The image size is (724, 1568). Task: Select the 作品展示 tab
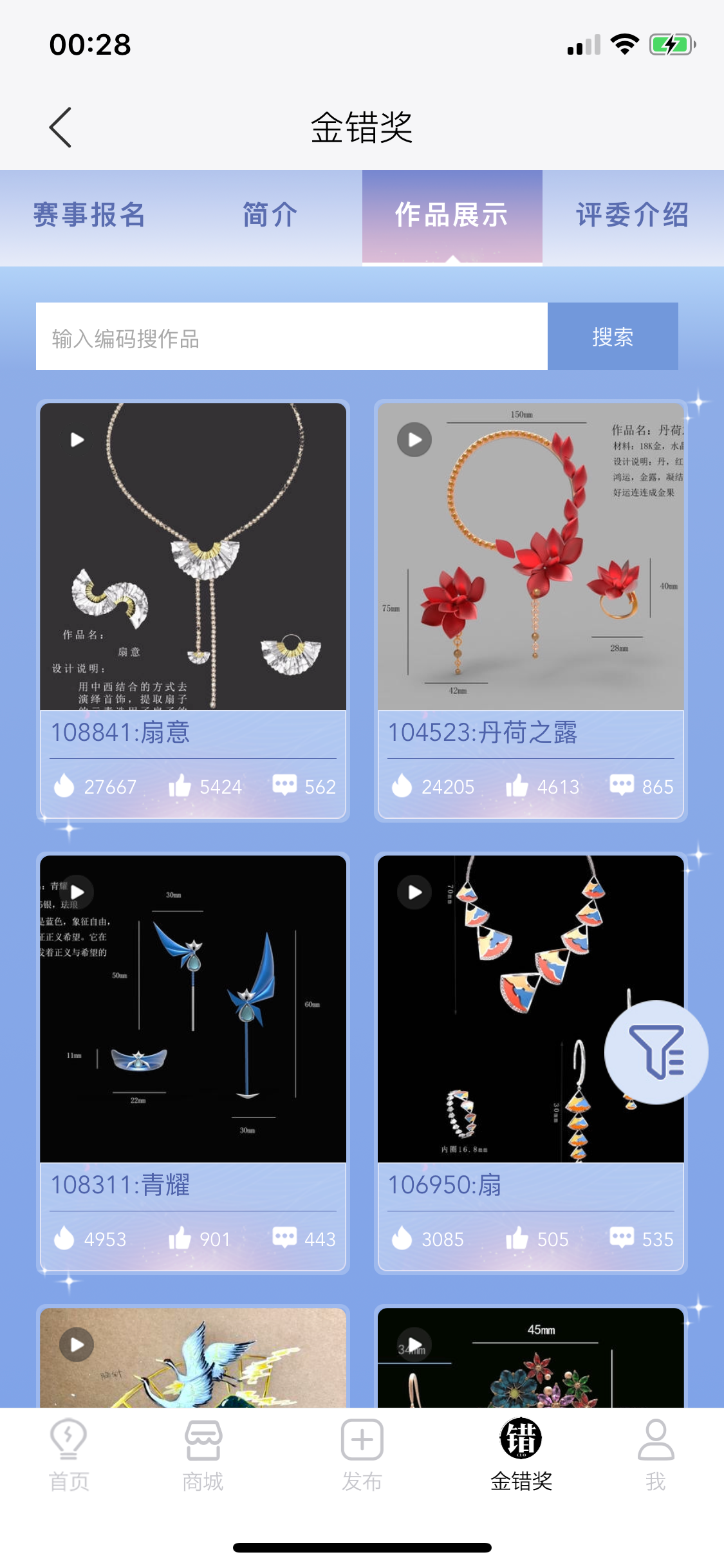pos(452,215)
